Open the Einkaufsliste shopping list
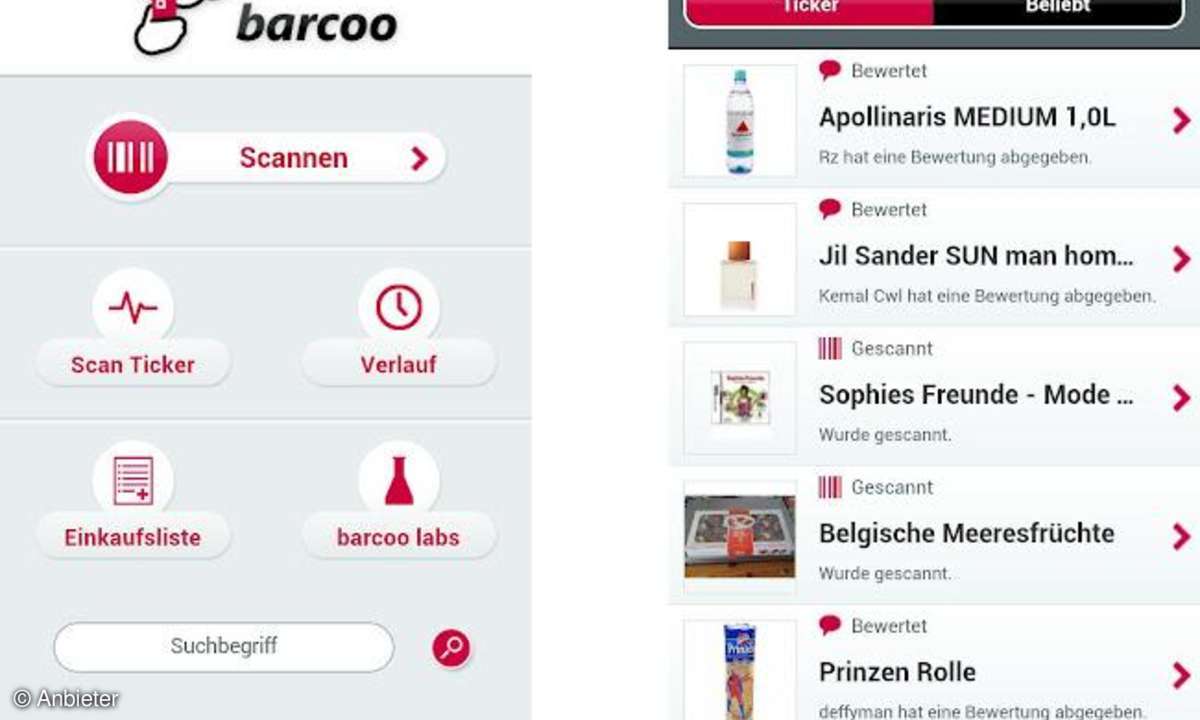1200x720 pixels. coord(133,537)
